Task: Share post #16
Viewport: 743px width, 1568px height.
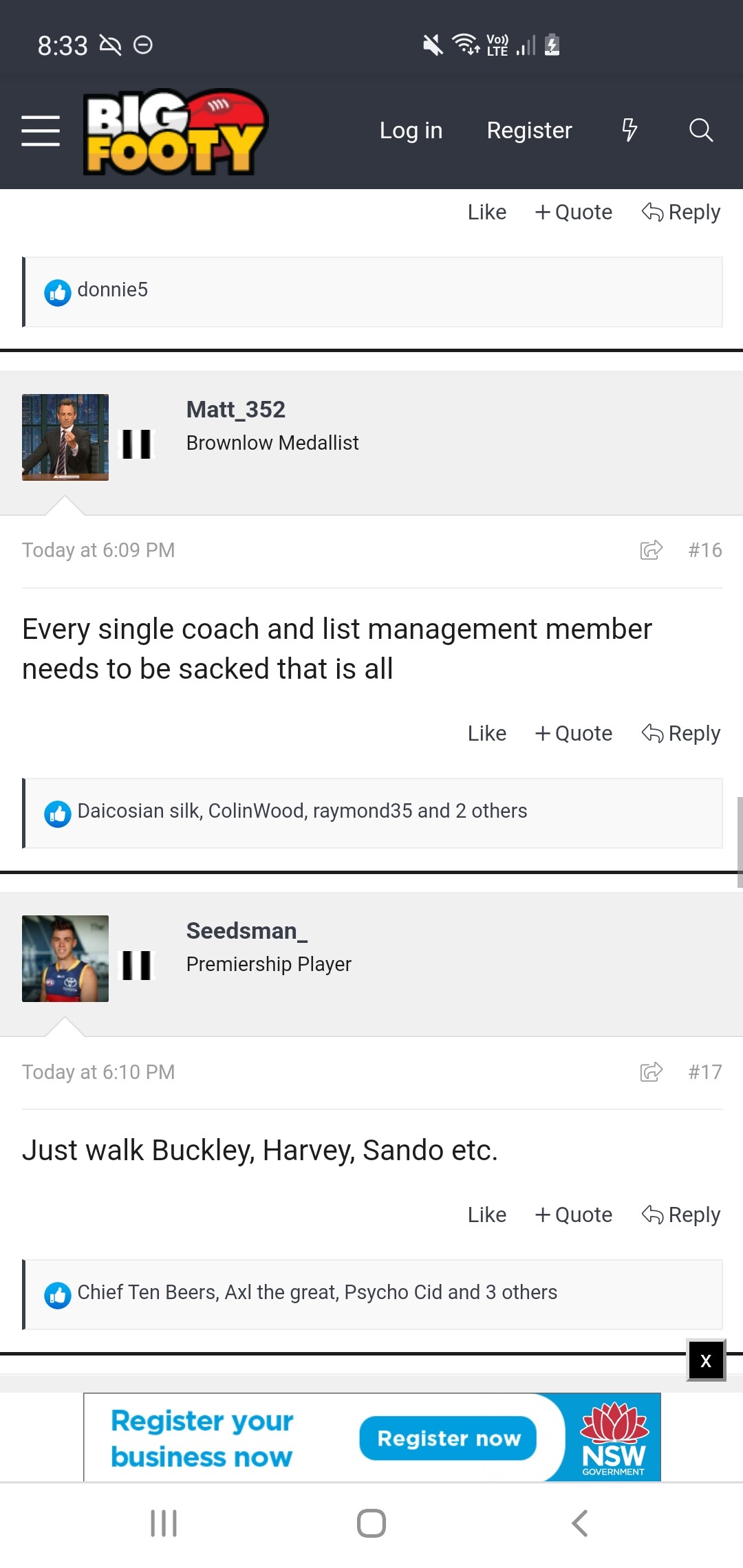Action: pyautogui.click(x=651, y=550)
